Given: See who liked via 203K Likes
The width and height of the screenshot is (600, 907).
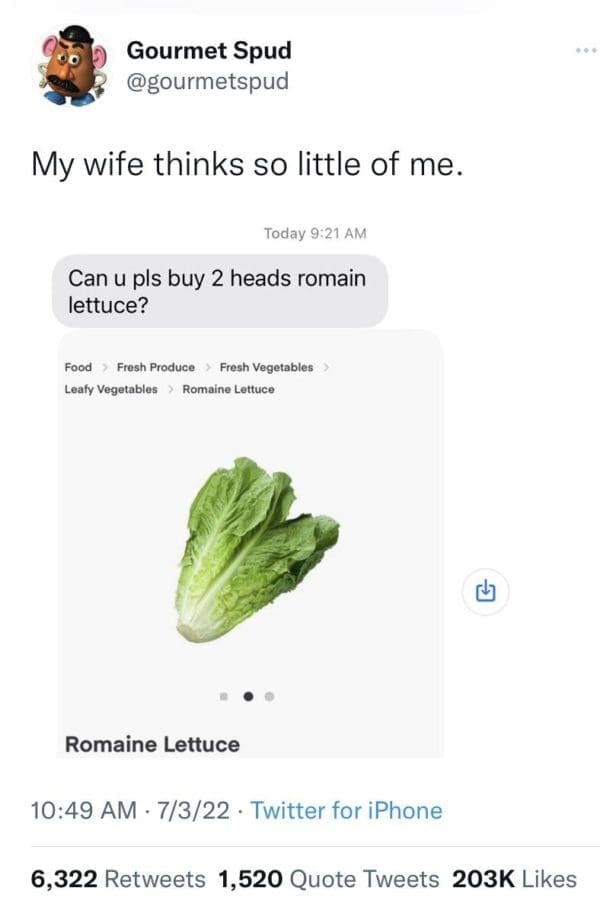Looking at the screenshot, I should point(514,879).
